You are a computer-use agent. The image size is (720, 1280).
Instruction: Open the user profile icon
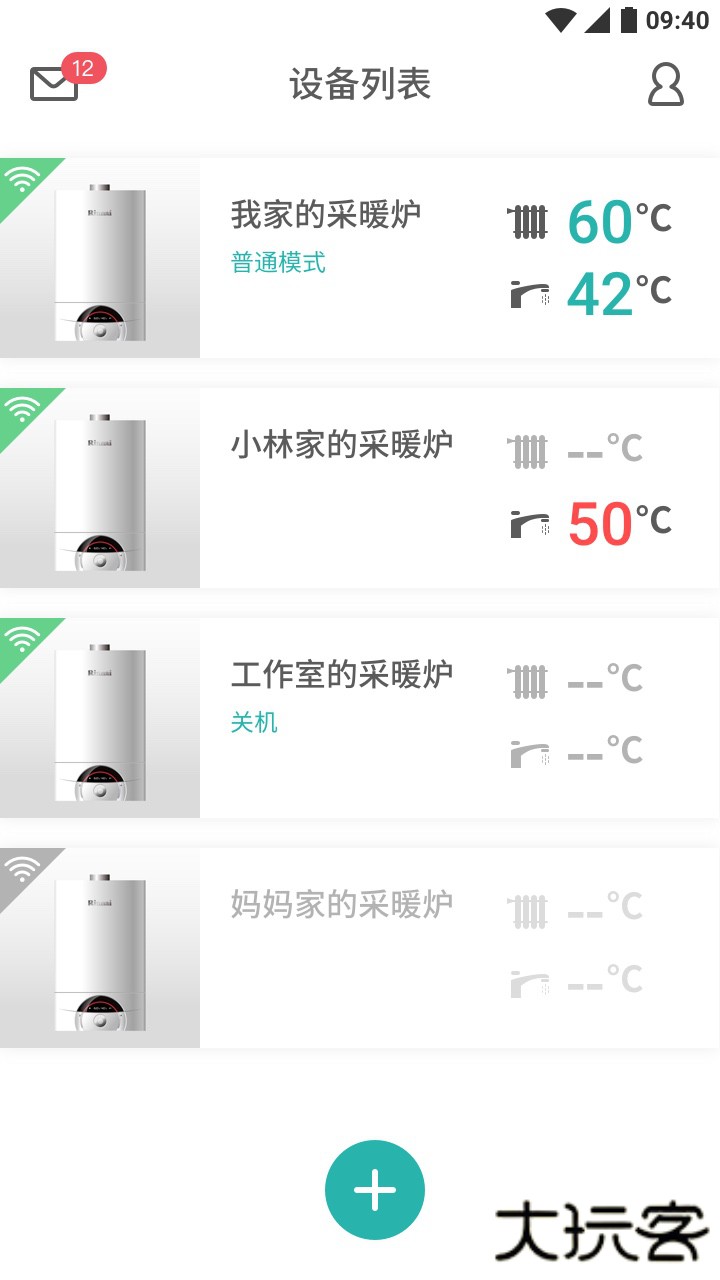[x=665, y=85]
